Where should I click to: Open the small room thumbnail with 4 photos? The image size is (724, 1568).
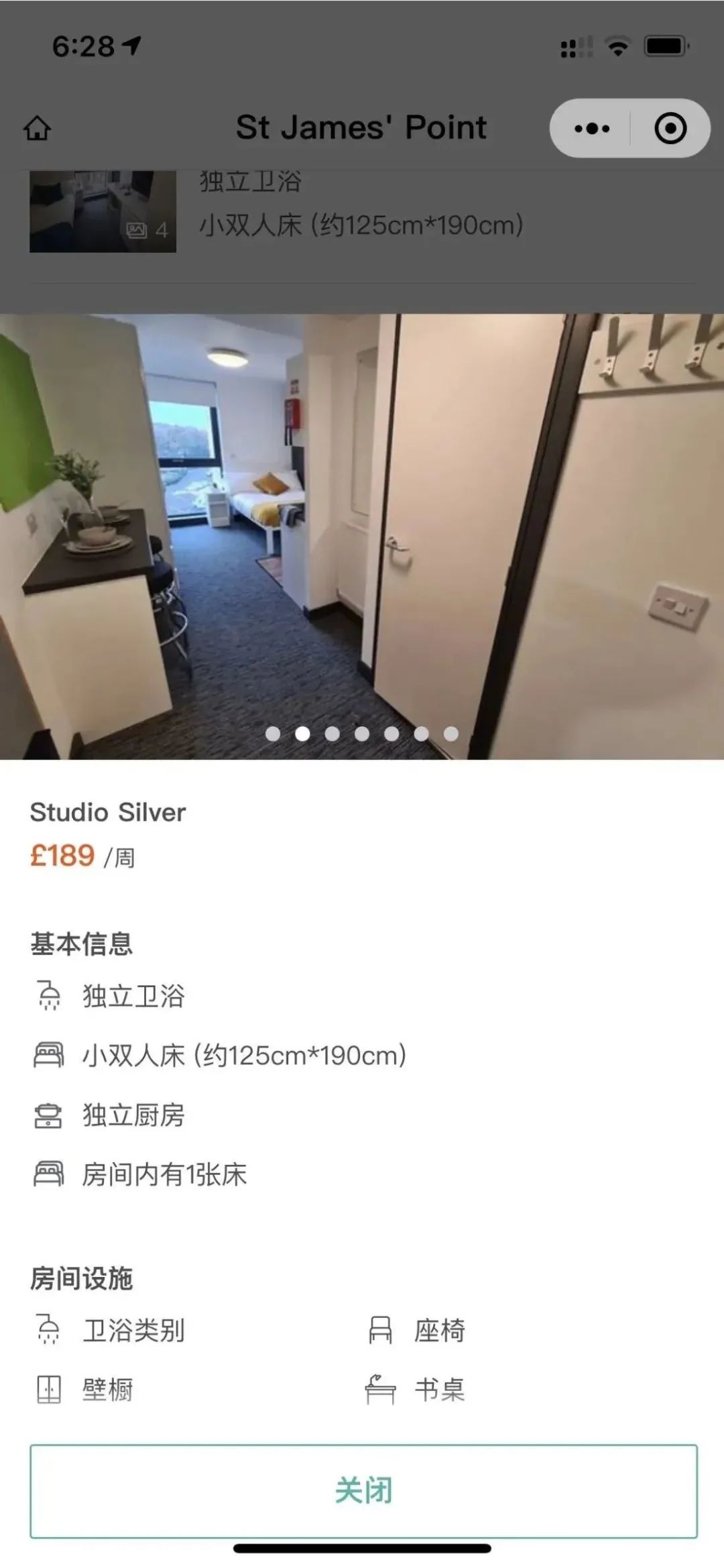pos(103,211)
